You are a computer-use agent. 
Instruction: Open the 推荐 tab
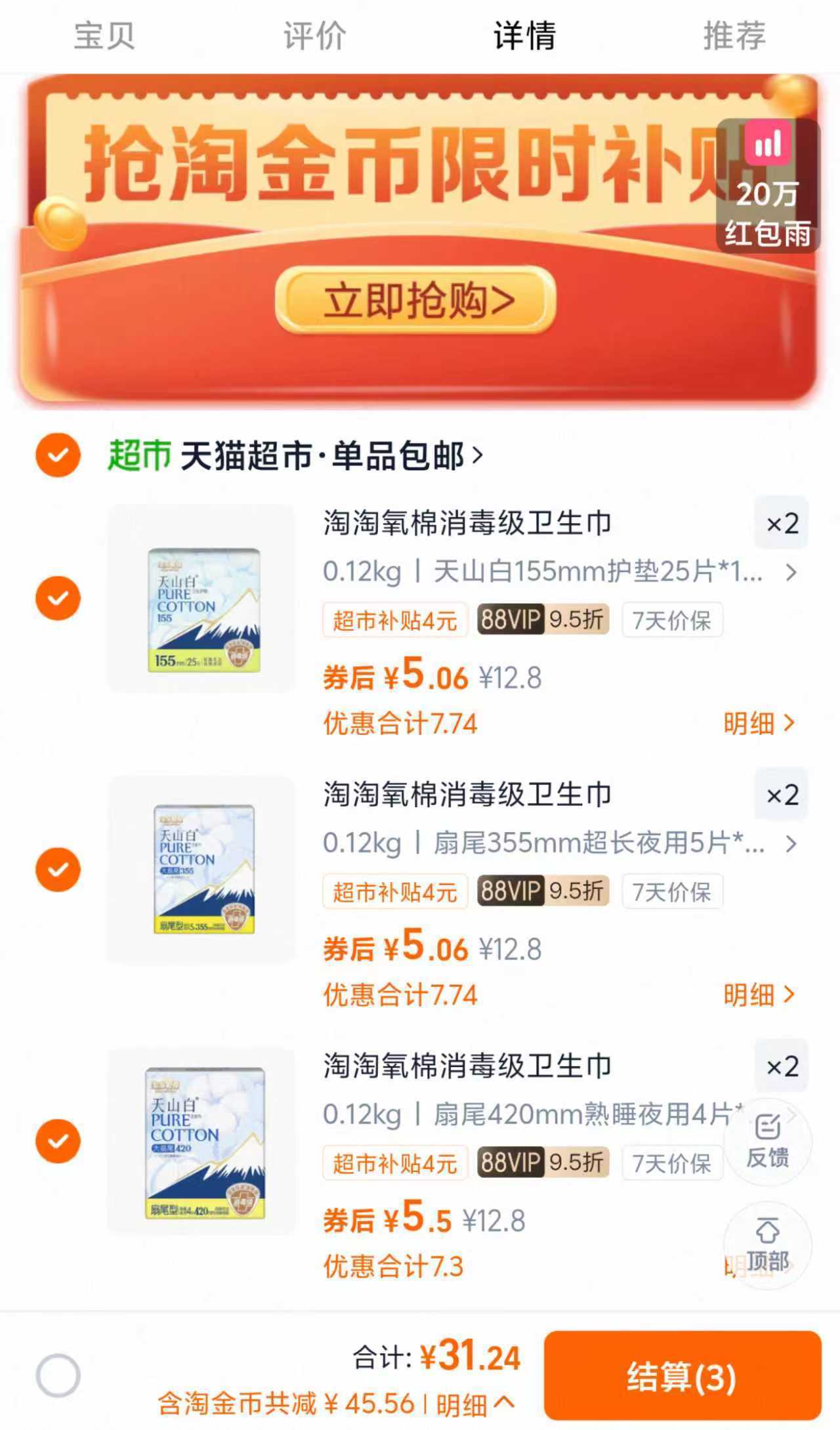[x=734, y=35]
